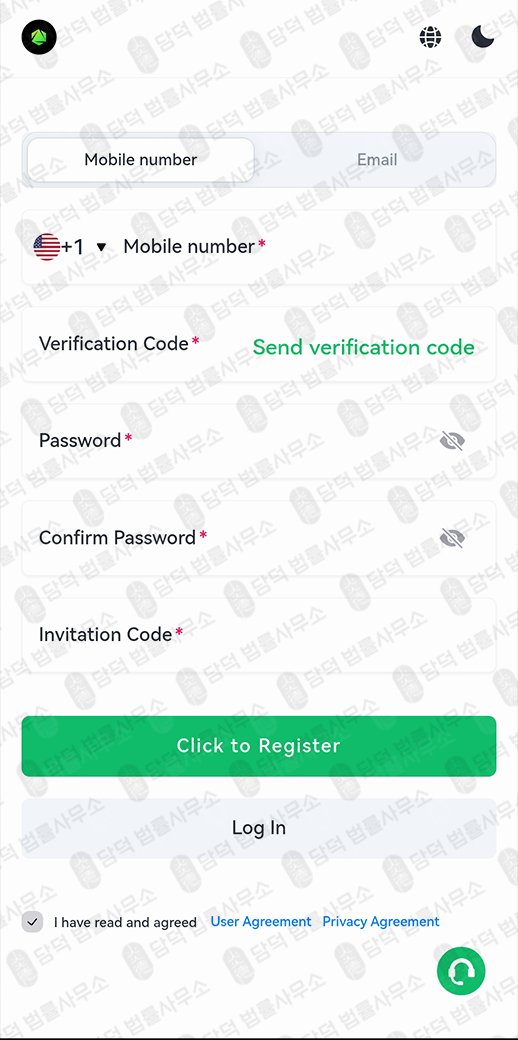Image resolution: width=518 pixels, height=1040 pixels.
Task: Switch to dark mode with the moon icon
Action: tap(483, 36)
